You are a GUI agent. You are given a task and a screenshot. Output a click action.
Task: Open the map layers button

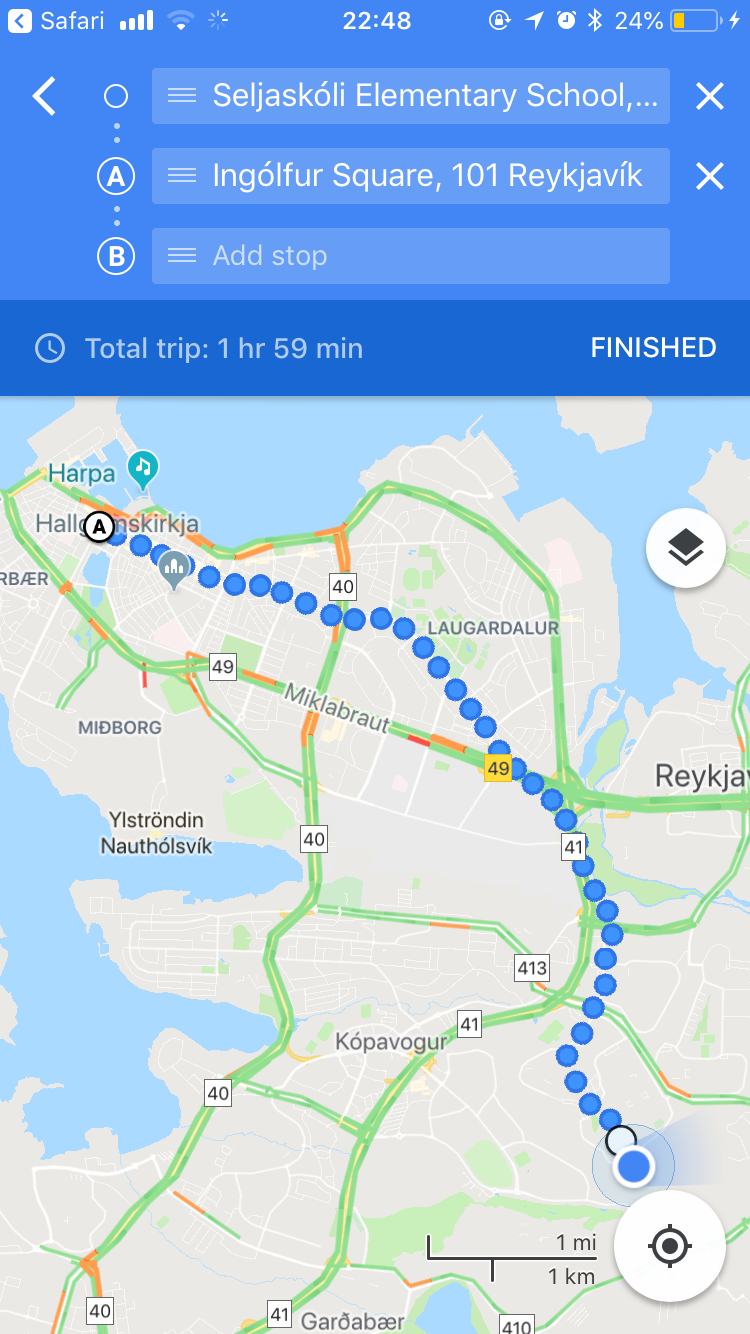(x=685, y=547)
